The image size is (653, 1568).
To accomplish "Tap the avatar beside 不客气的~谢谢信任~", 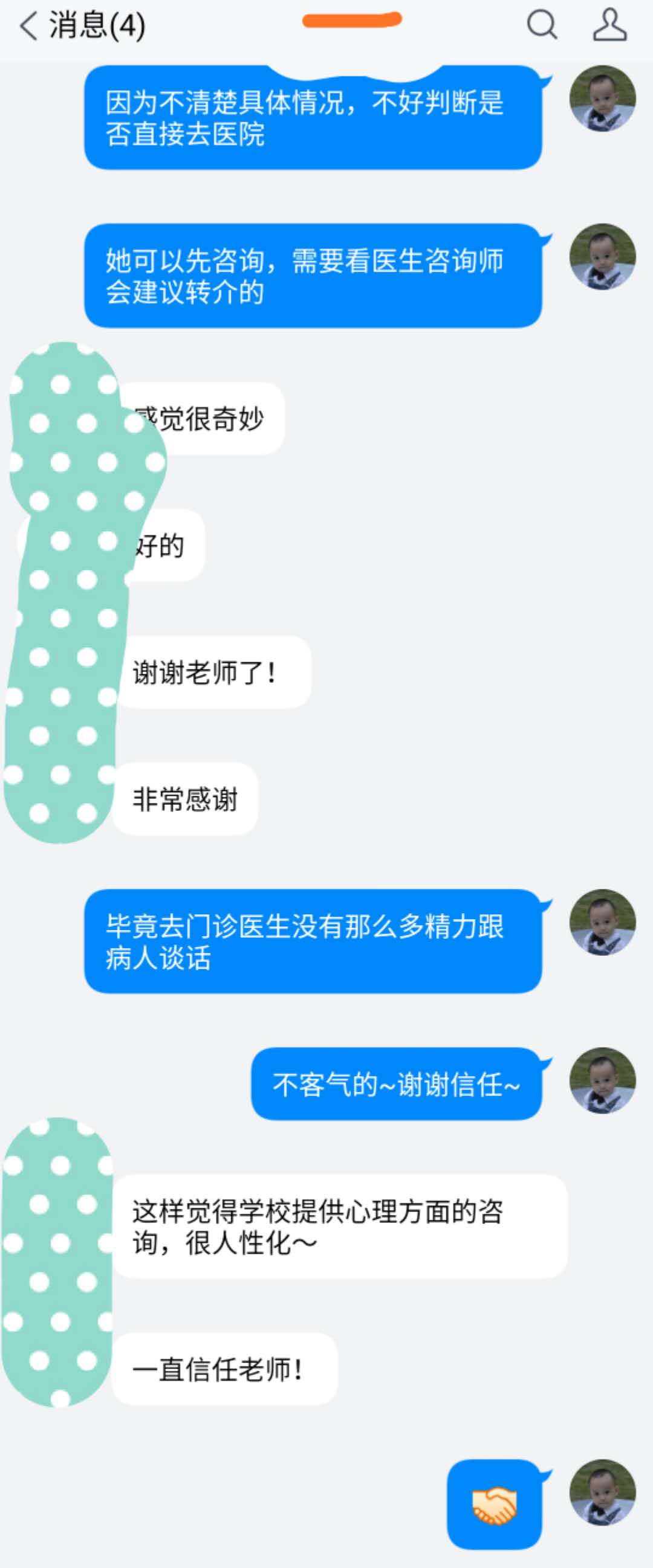I will (602, 1080).
